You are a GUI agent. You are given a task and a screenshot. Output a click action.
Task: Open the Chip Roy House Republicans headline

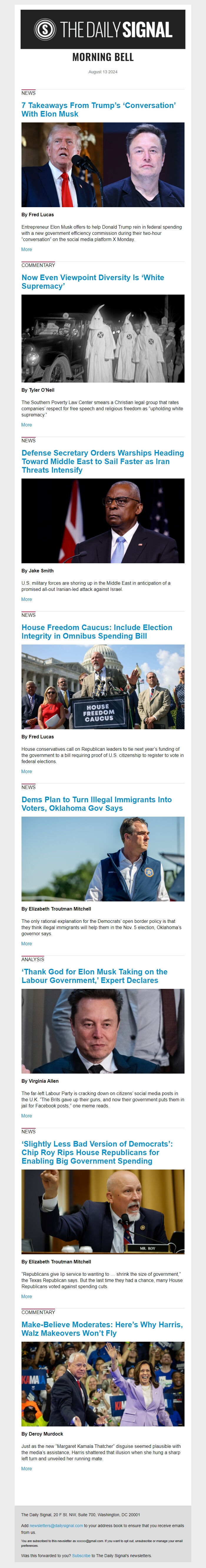(97, 1152)
